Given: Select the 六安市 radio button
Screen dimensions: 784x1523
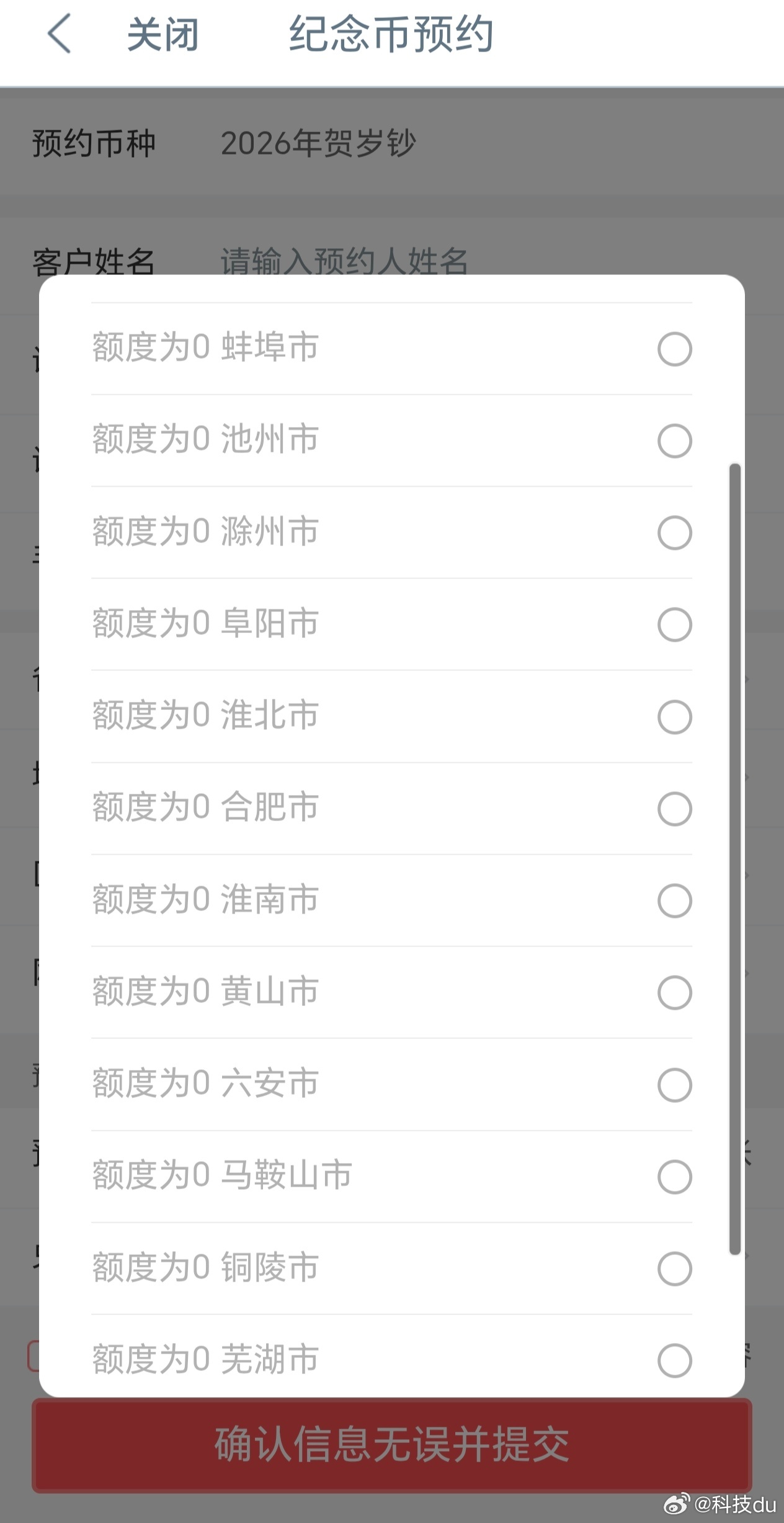Looking at the screenshot, I should pos(675,1084).
